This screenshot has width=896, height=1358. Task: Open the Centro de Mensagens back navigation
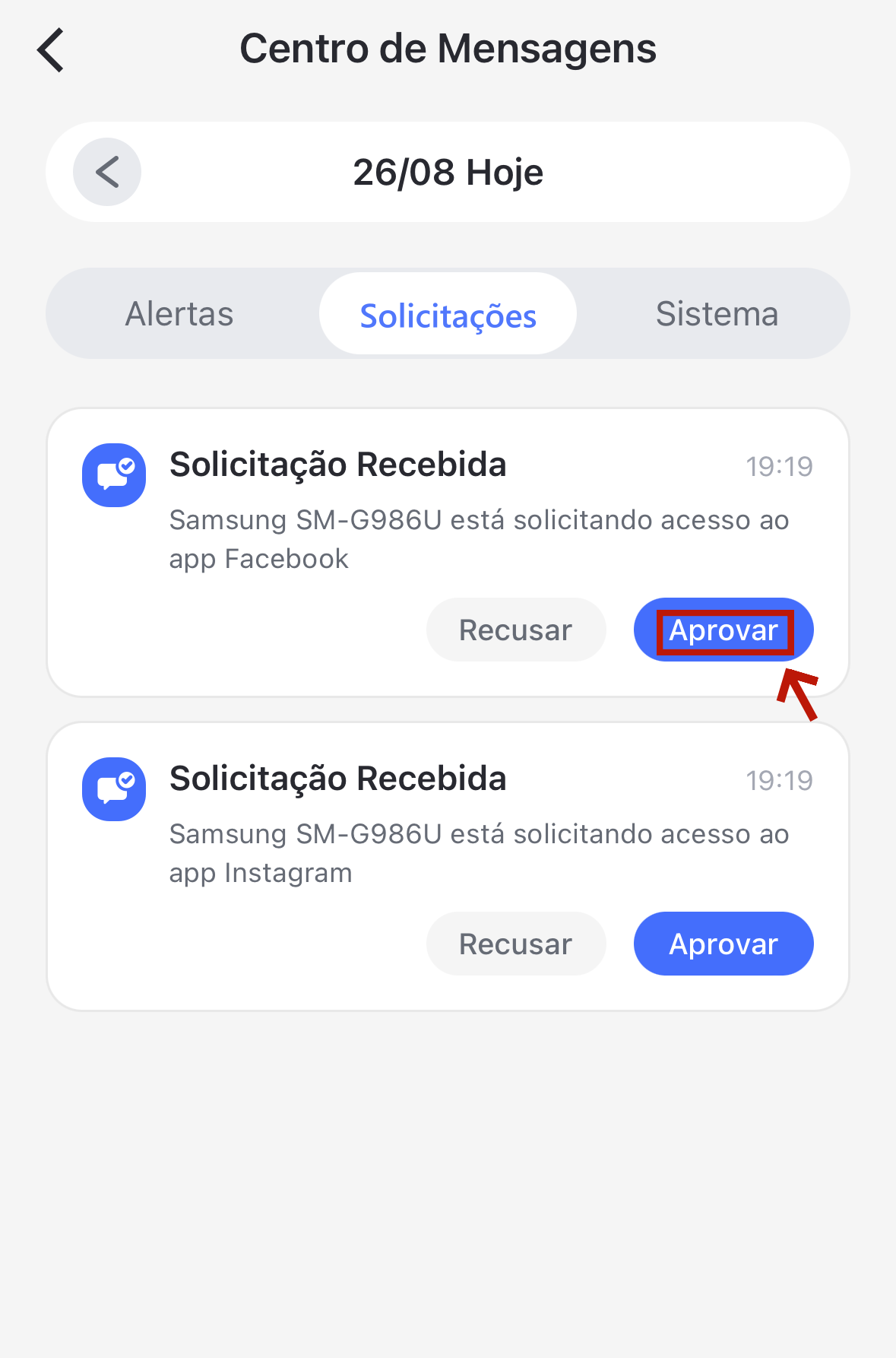pyautogui.click(x=50, y=49)
